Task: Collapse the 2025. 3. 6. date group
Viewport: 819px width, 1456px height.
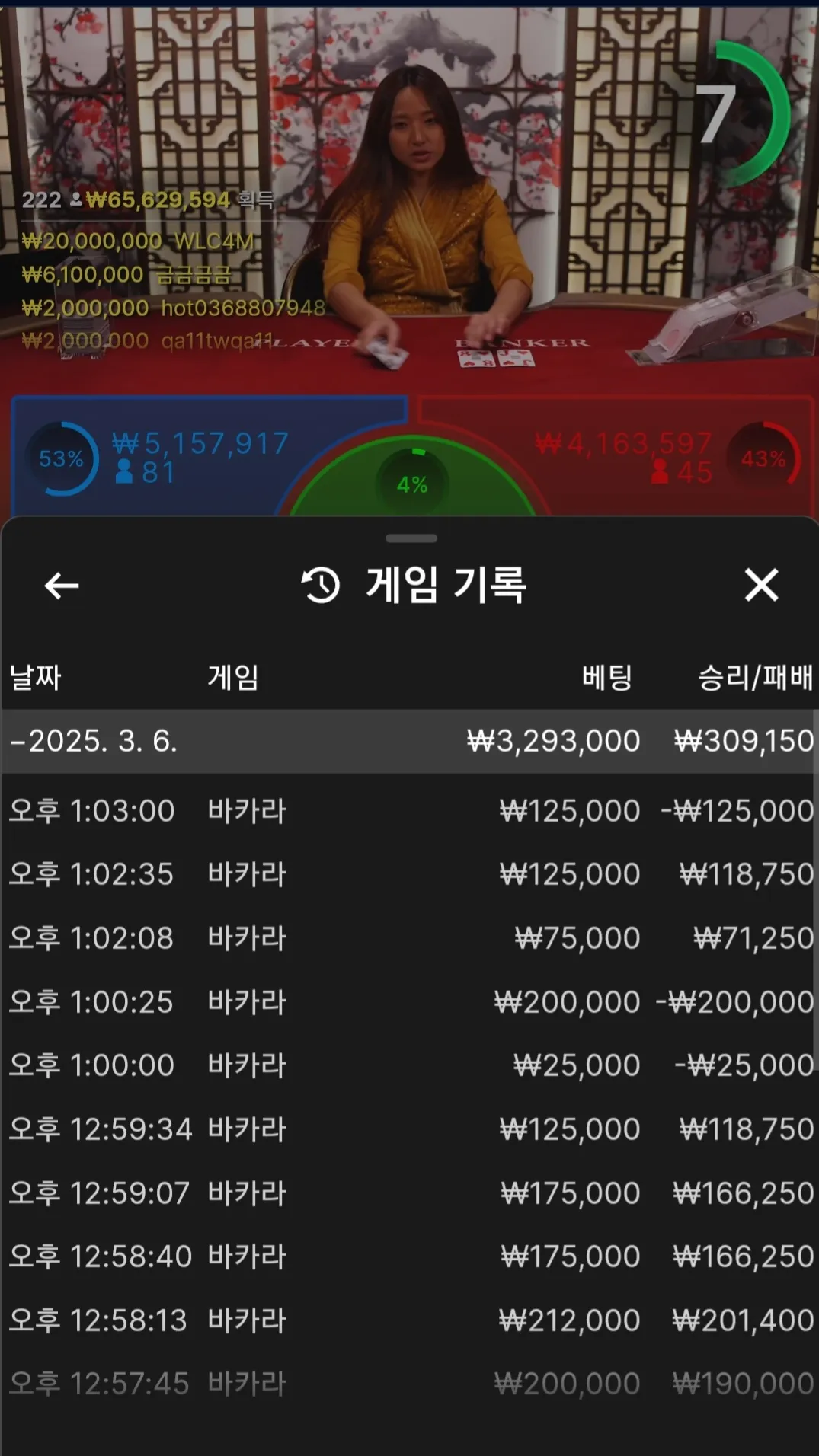Action: click(x=409, y=741)
